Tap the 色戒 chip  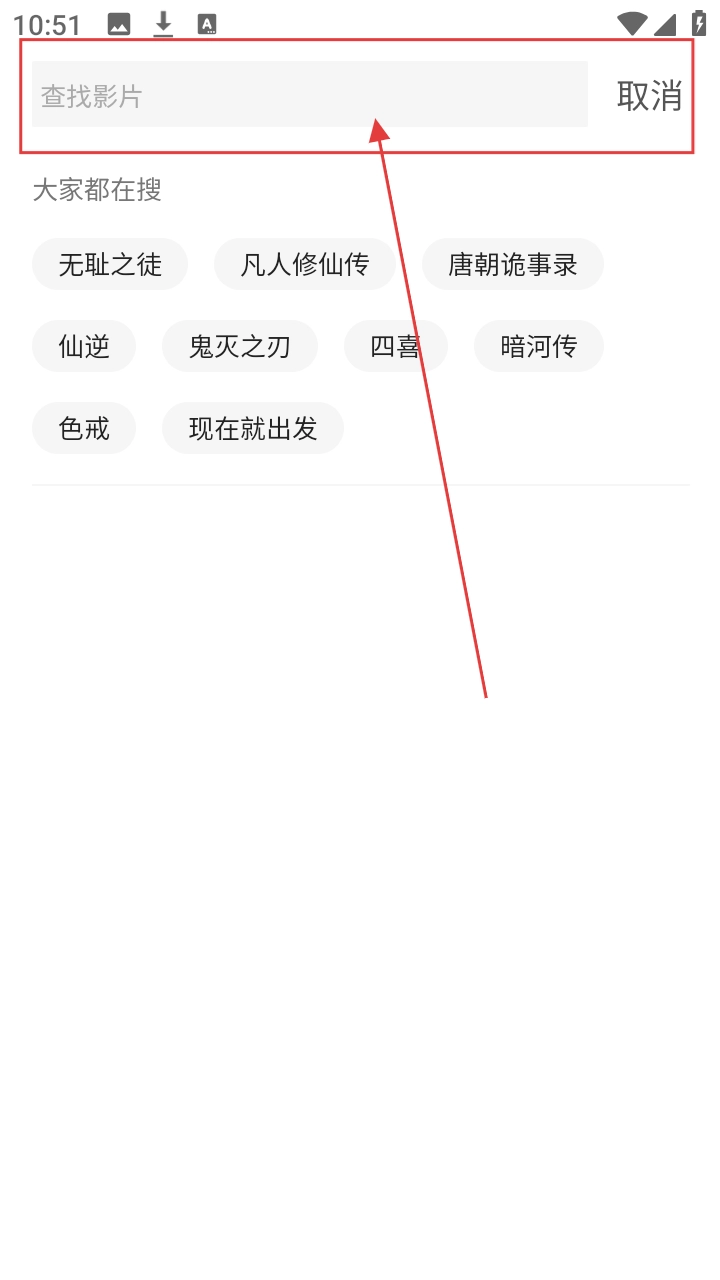pos(84,429)
